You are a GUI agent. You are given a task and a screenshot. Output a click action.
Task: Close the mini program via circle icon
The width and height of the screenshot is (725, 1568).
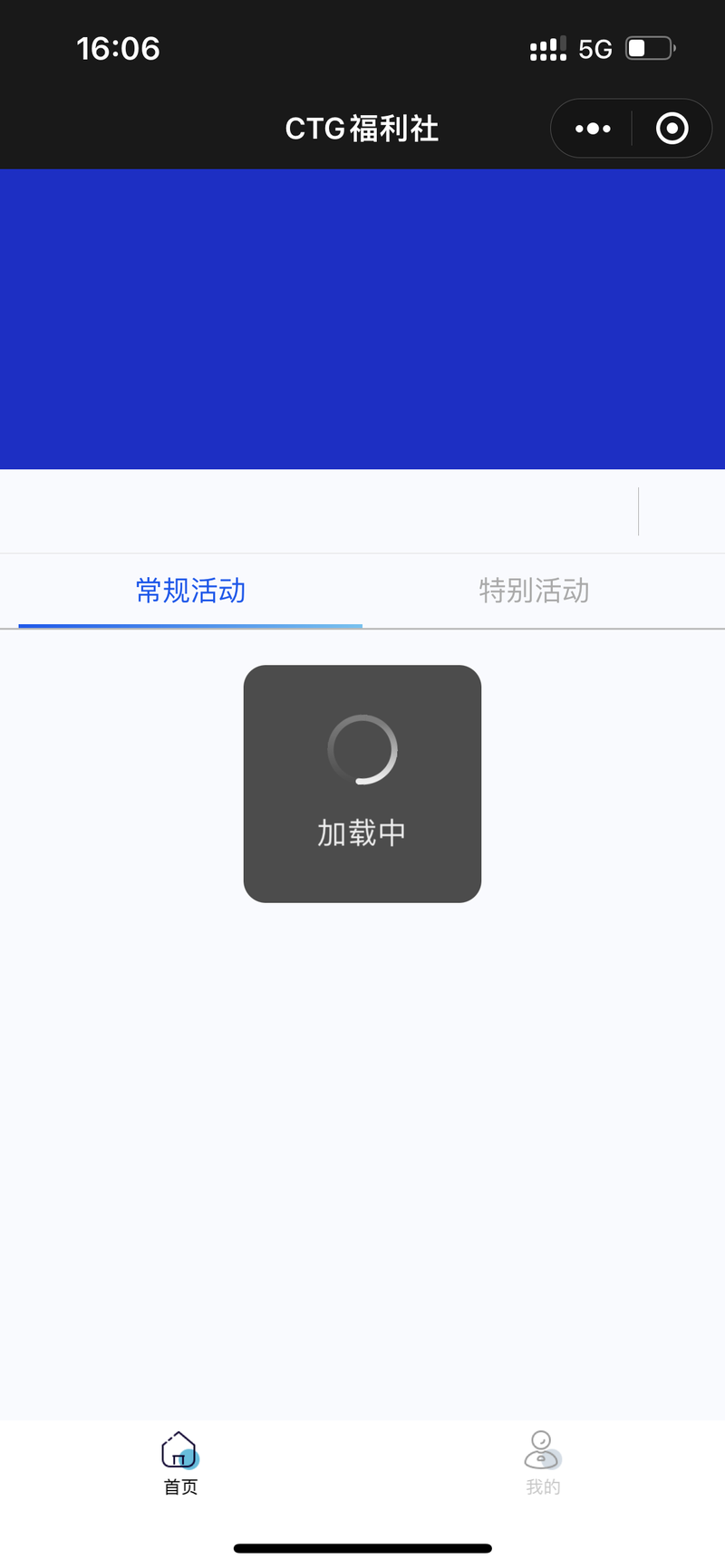coord(672,129)
